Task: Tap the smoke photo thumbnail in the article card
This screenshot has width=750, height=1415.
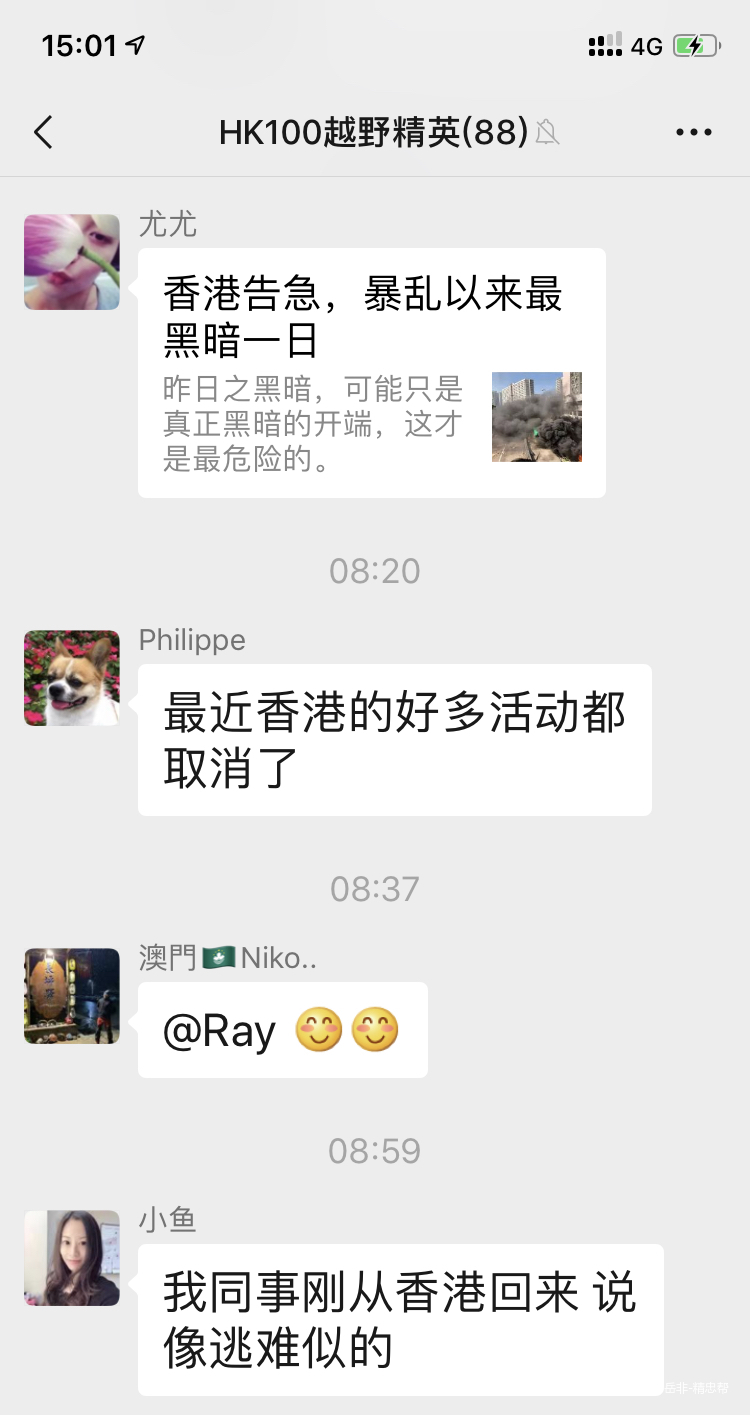Action: (536, 417)
